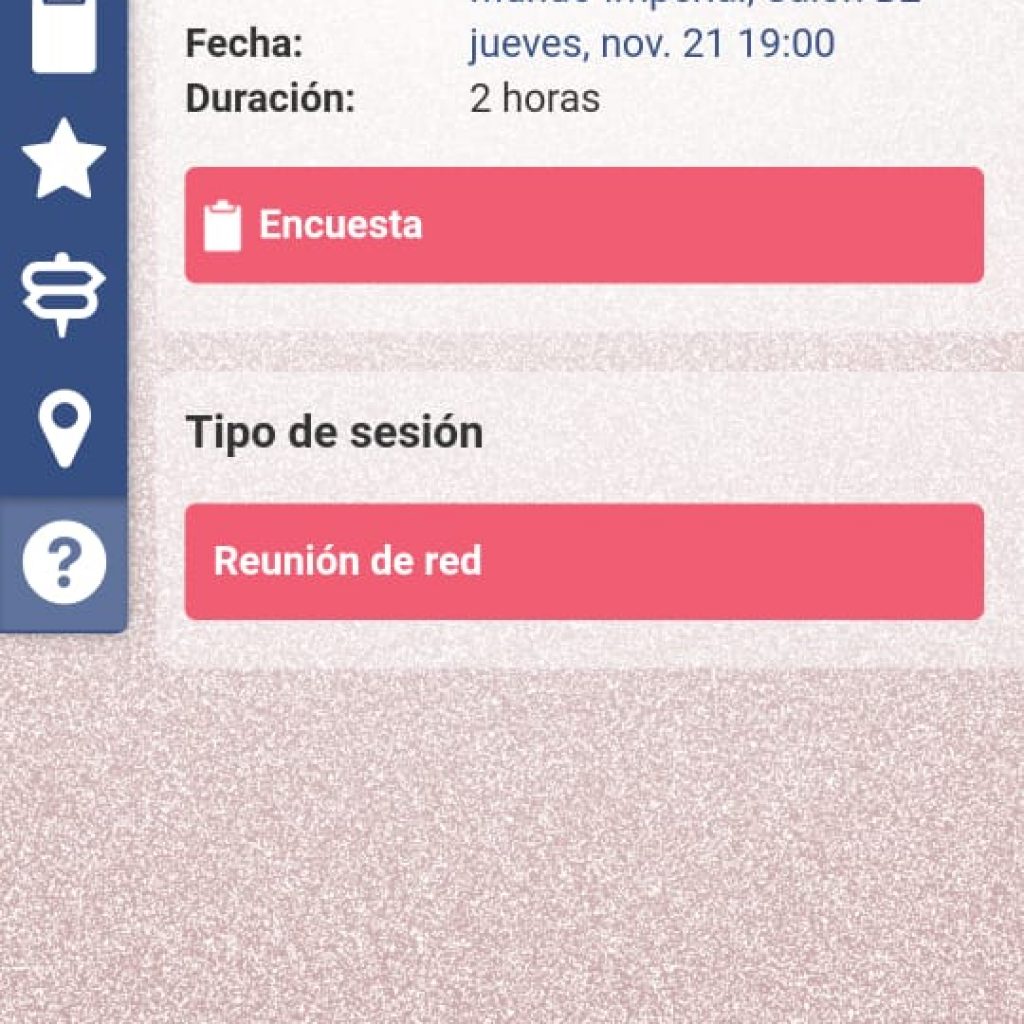
Task: Open the favorites star in the sidebar
Action: tap(64, 160)
